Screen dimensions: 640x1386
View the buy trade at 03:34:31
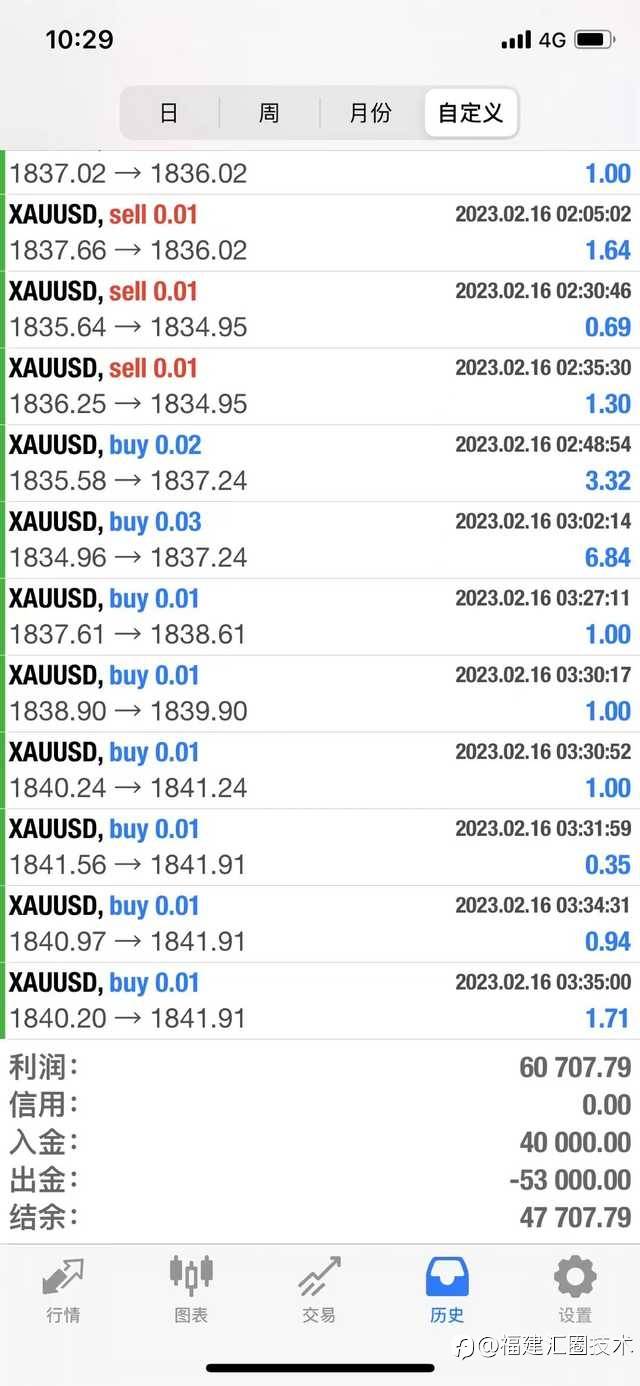[320, 924]
